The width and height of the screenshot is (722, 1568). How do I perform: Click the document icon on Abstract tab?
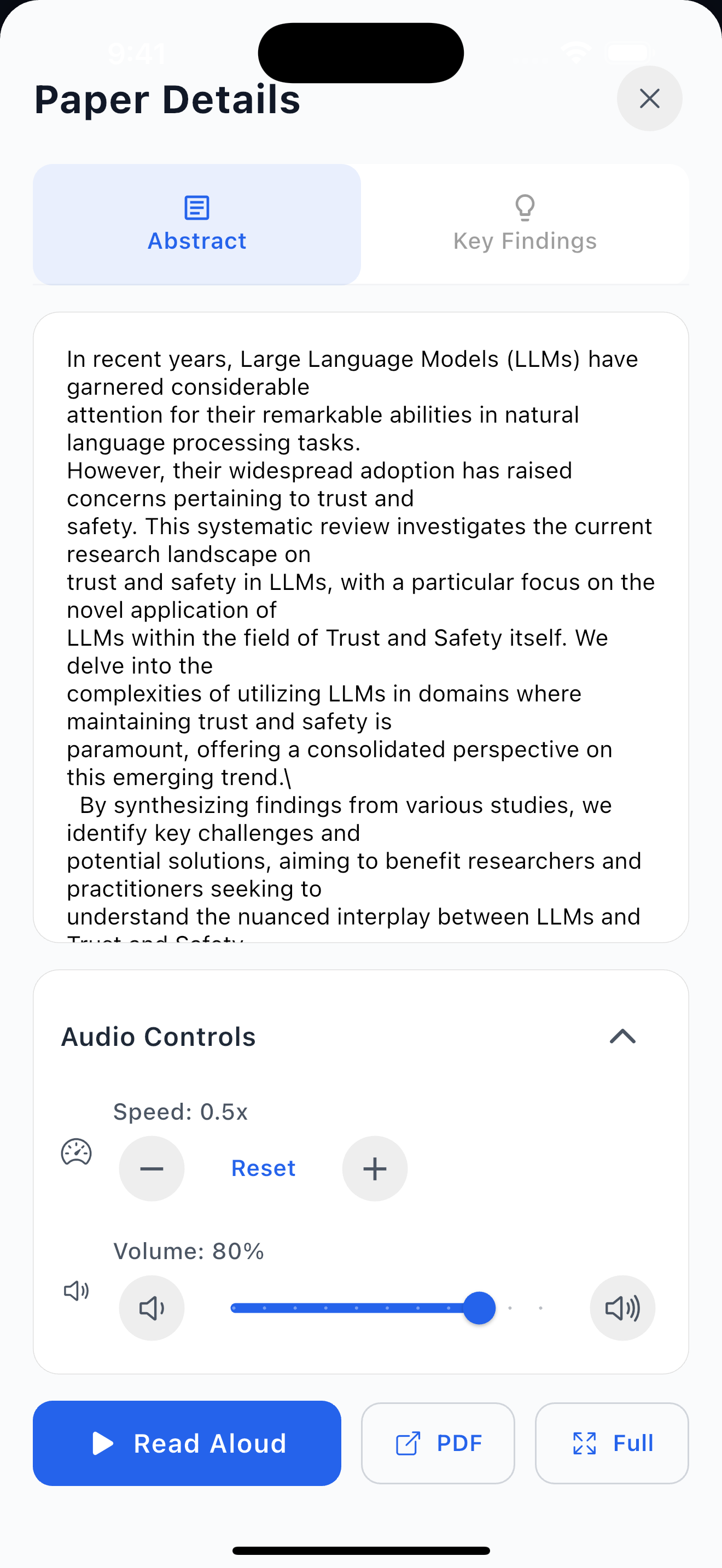196,208
